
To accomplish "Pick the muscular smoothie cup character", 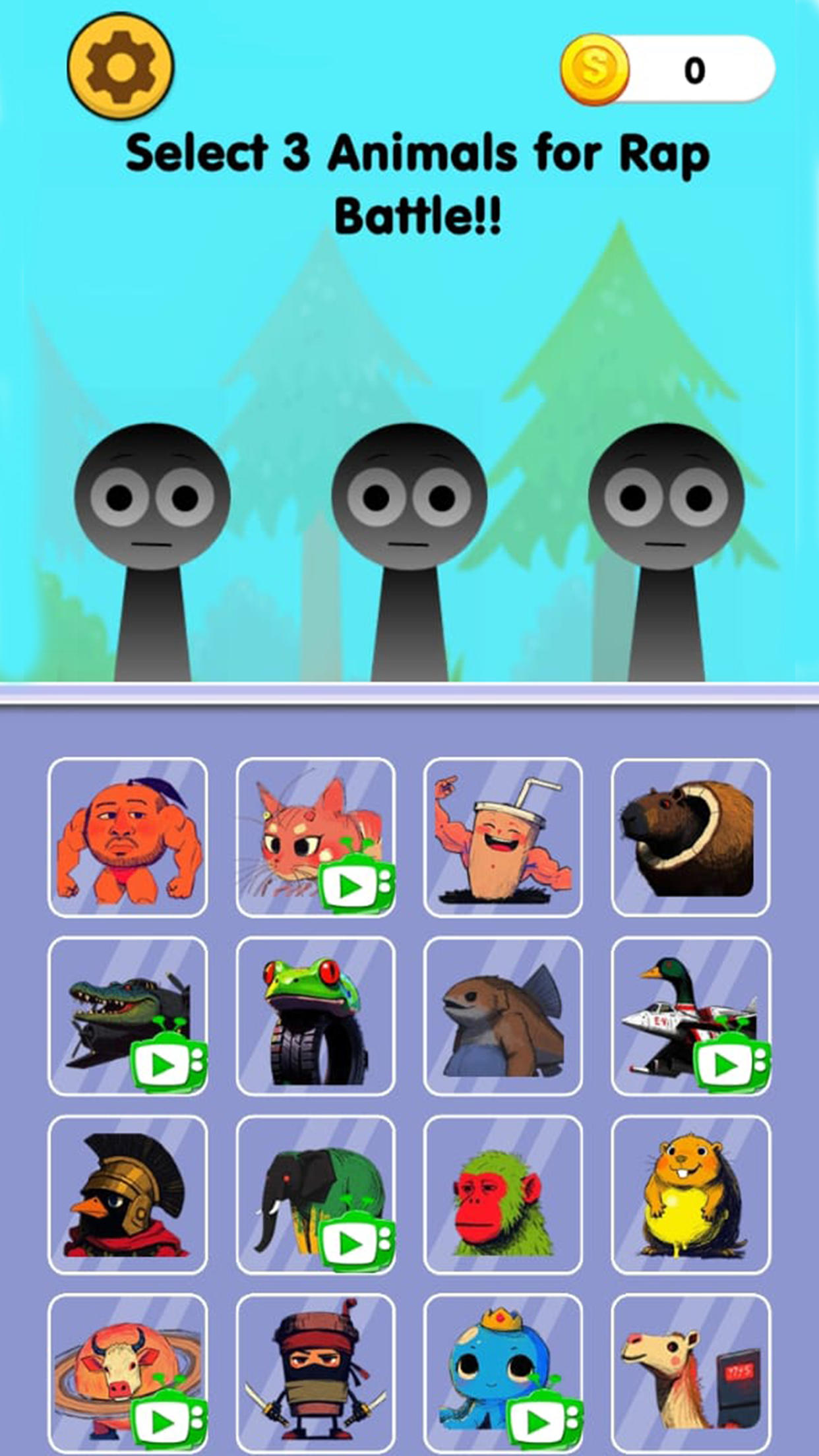I will click(502, 837).
